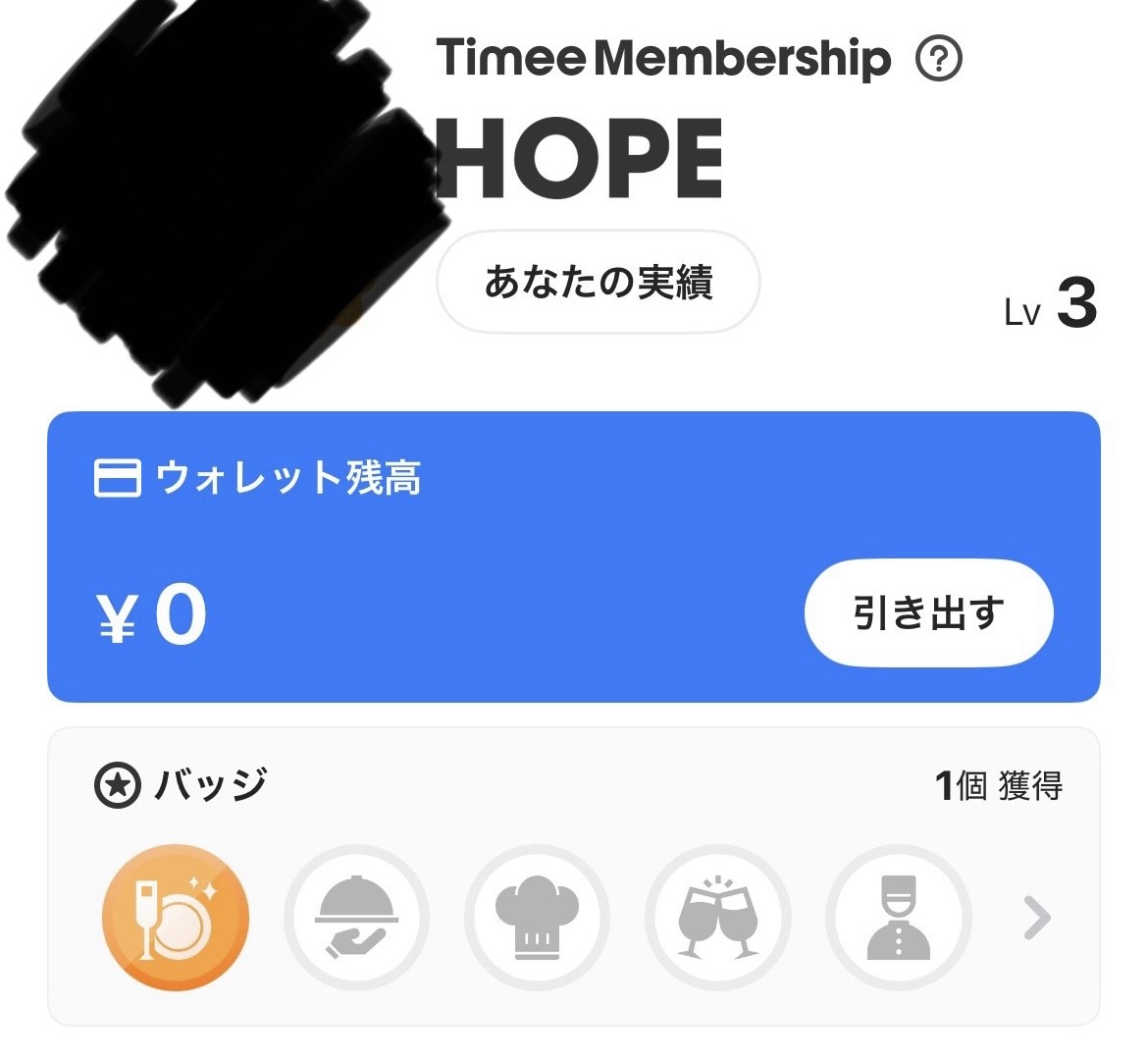View the chef hat badge
The height and width of the screenshot is (1060, 1148).
coord(537,919)
